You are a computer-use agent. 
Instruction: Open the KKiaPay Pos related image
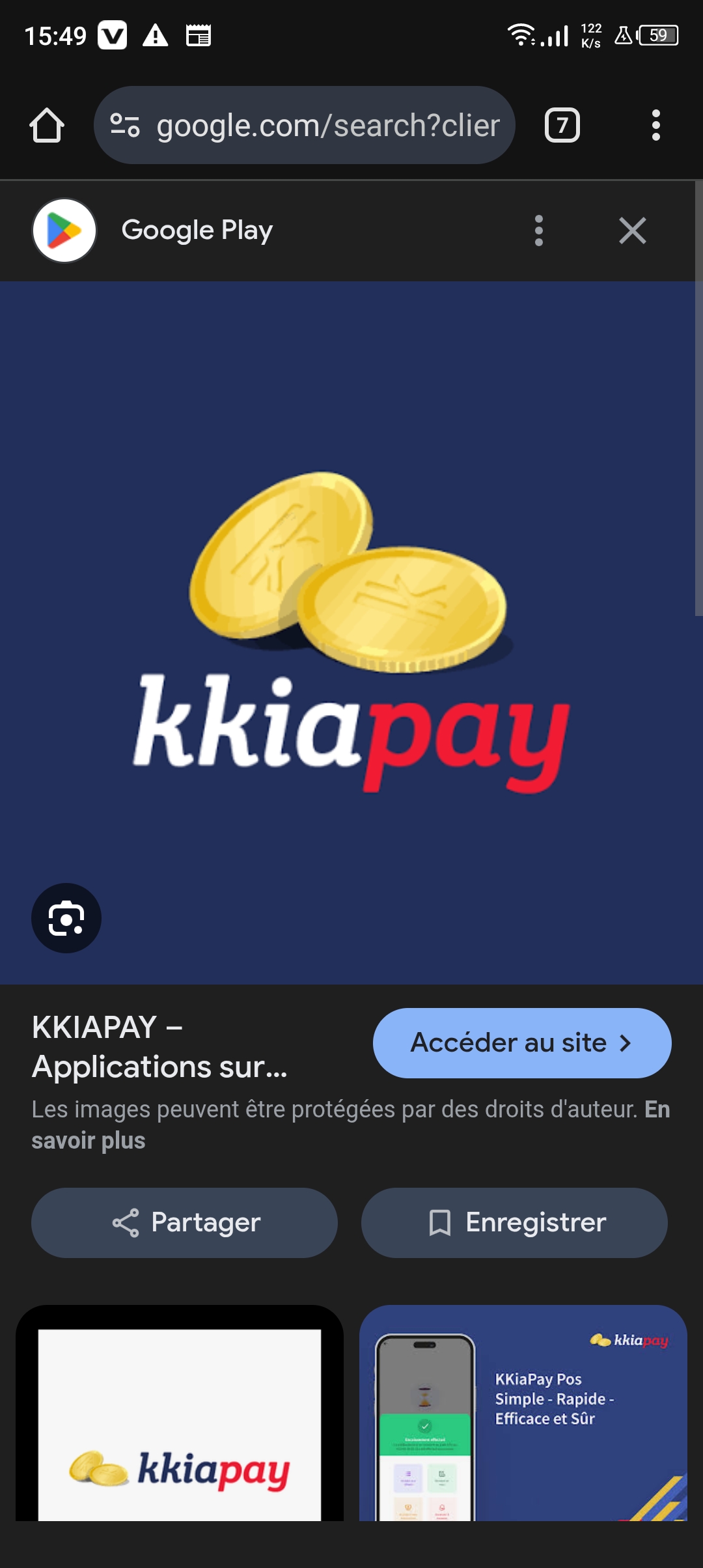pyautogui.click(x=523, y=1420)
